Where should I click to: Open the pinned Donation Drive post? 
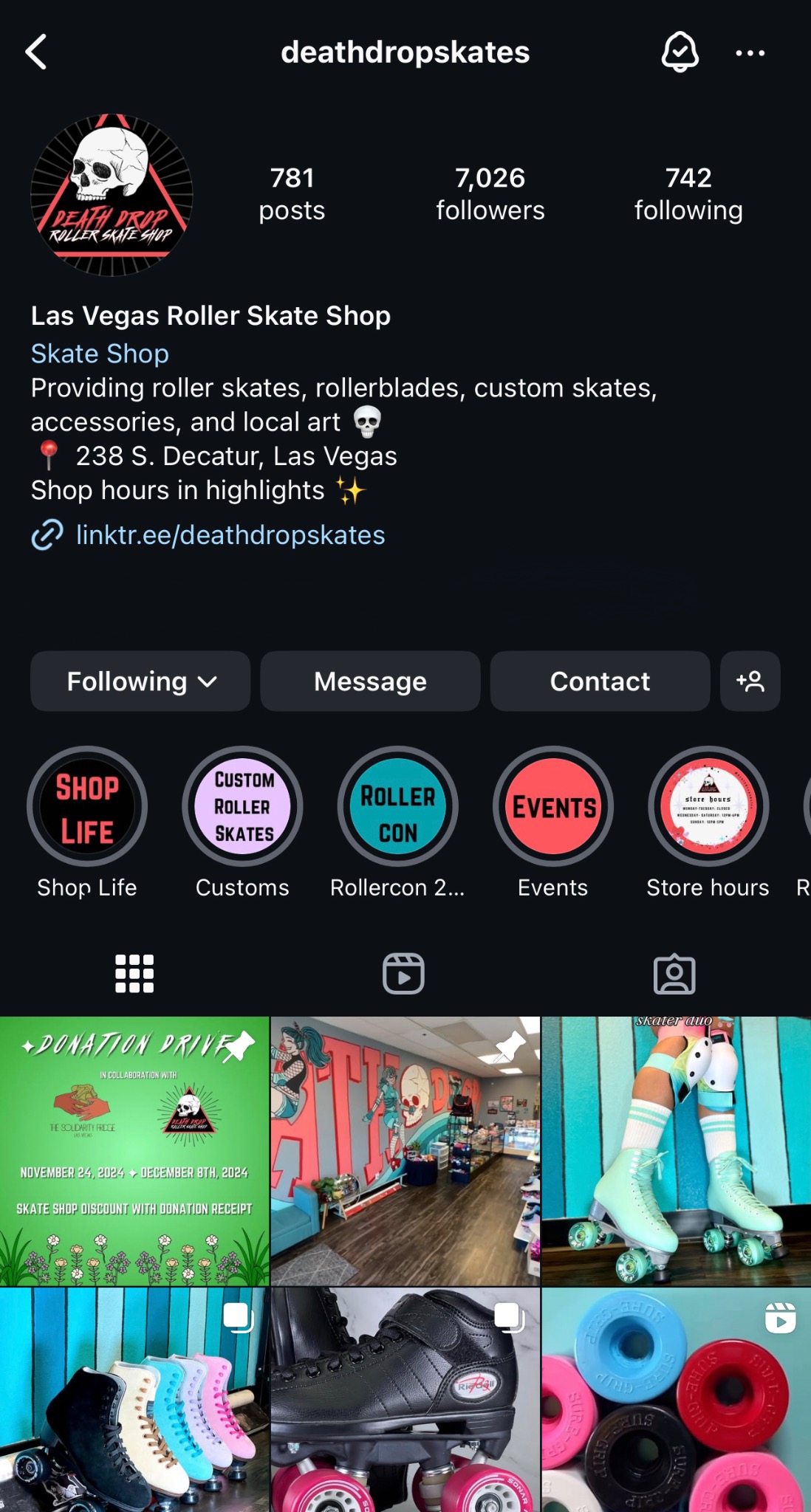134,1151
